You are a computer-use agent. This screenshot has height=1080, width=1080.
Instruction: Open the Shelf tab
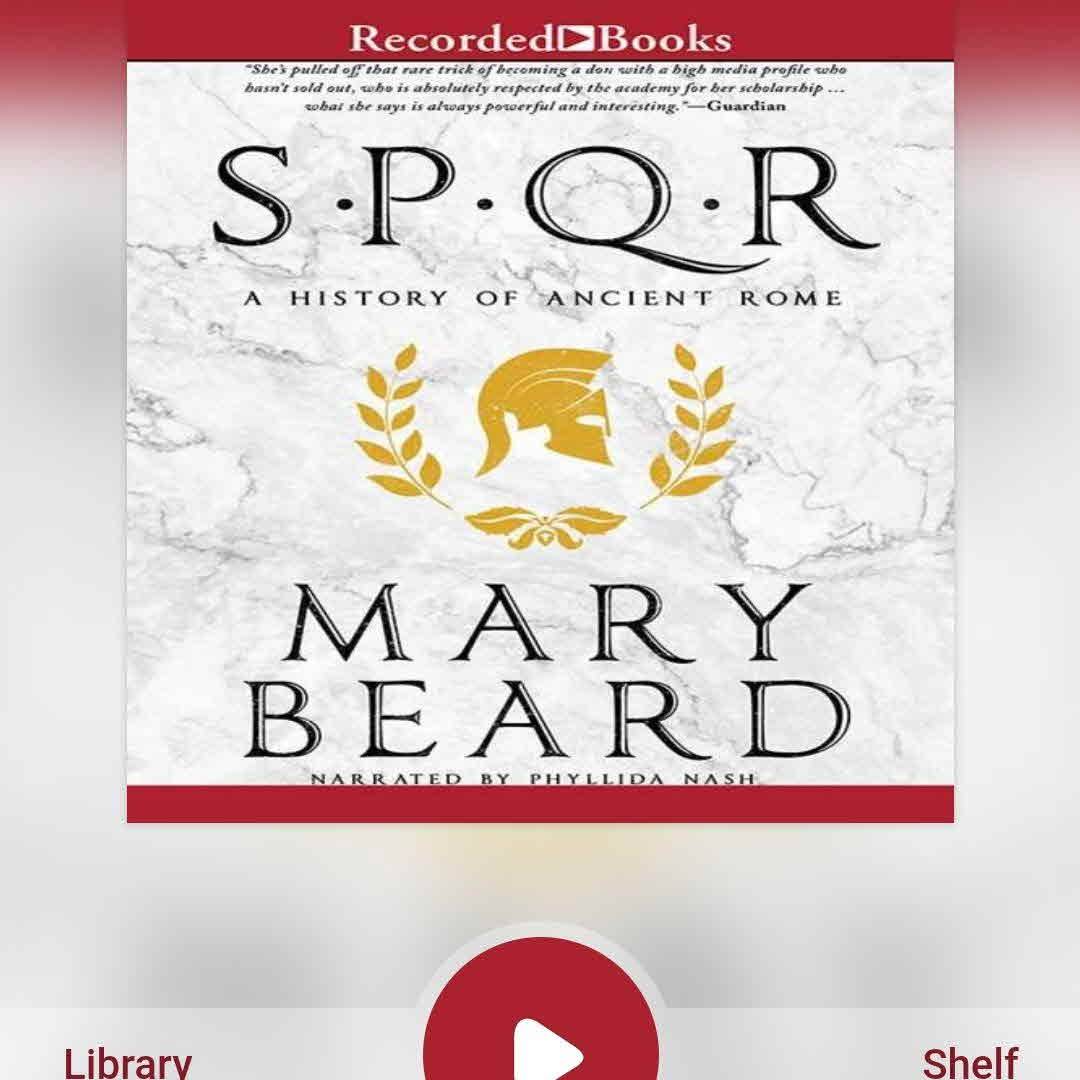coord(969,1062)
